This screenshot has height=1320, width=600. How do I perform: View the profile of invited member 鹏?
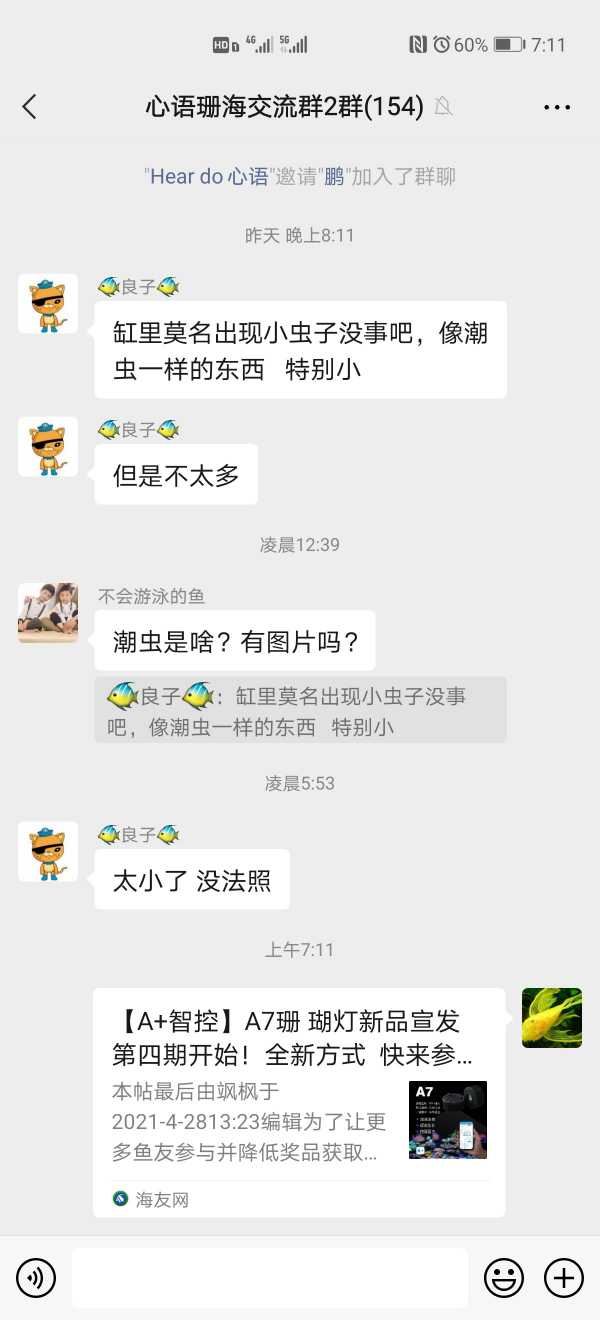pyautogui.click(x=334, y=177)
